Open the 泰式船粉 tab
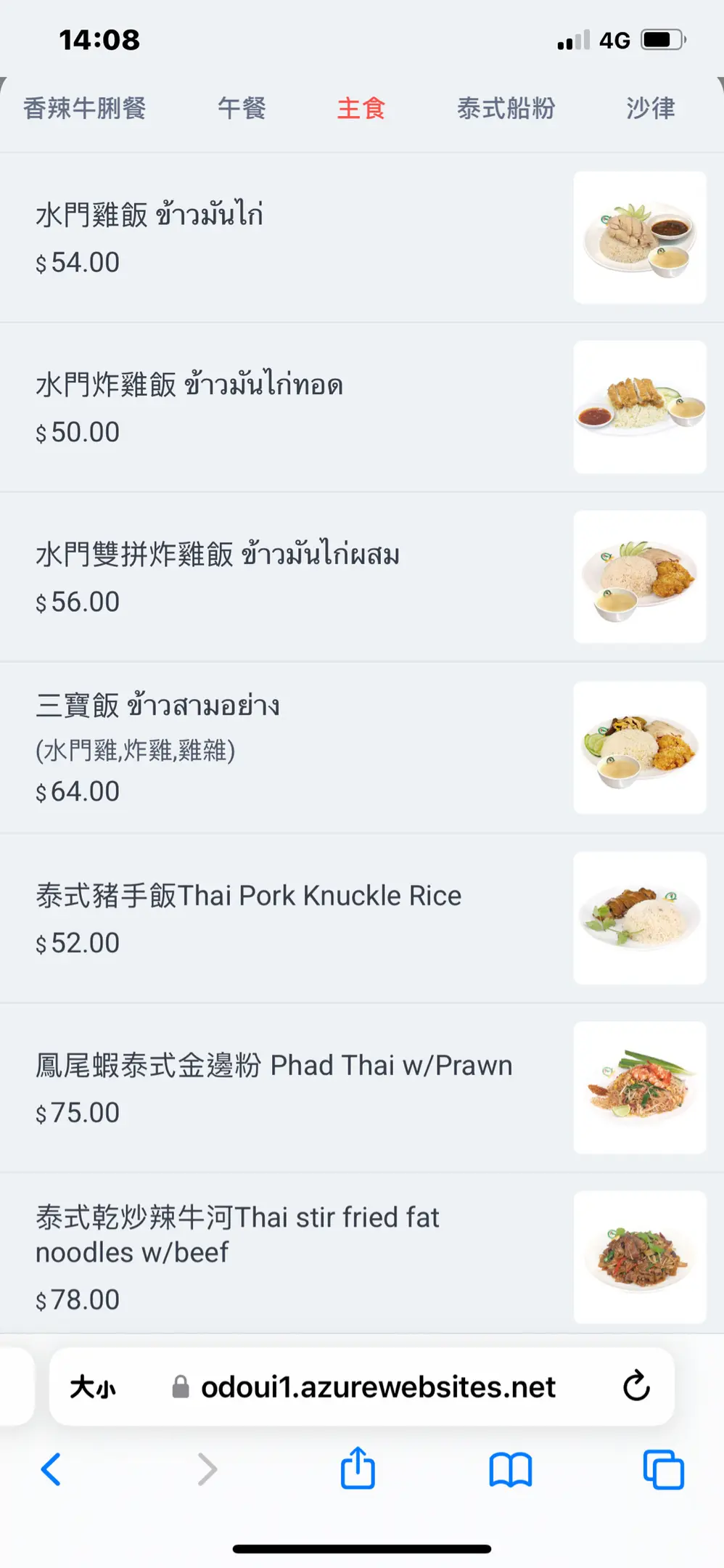The image size is (724, 1568). 506,109
